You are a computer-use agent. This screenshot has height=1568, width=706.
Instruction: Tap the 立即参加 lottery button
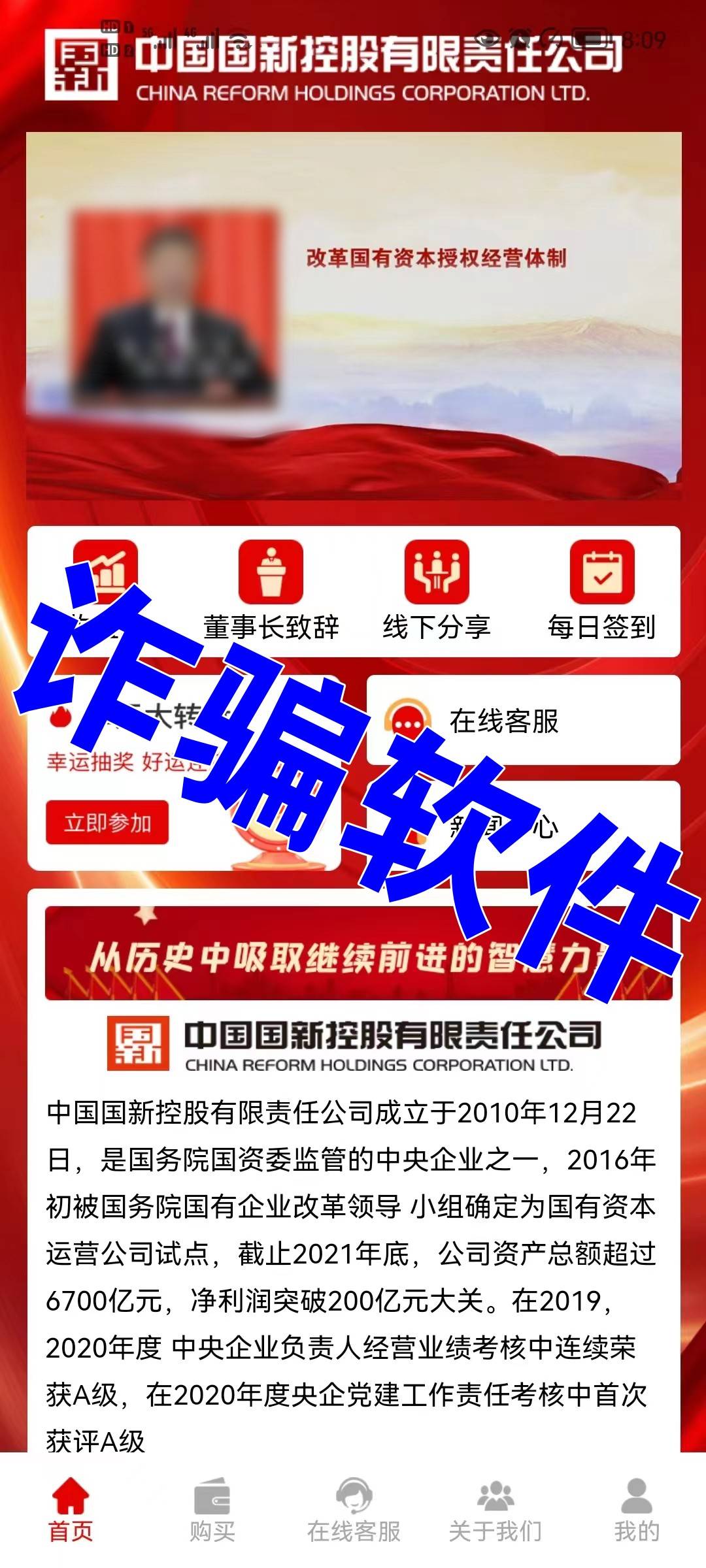coord(107,822)
